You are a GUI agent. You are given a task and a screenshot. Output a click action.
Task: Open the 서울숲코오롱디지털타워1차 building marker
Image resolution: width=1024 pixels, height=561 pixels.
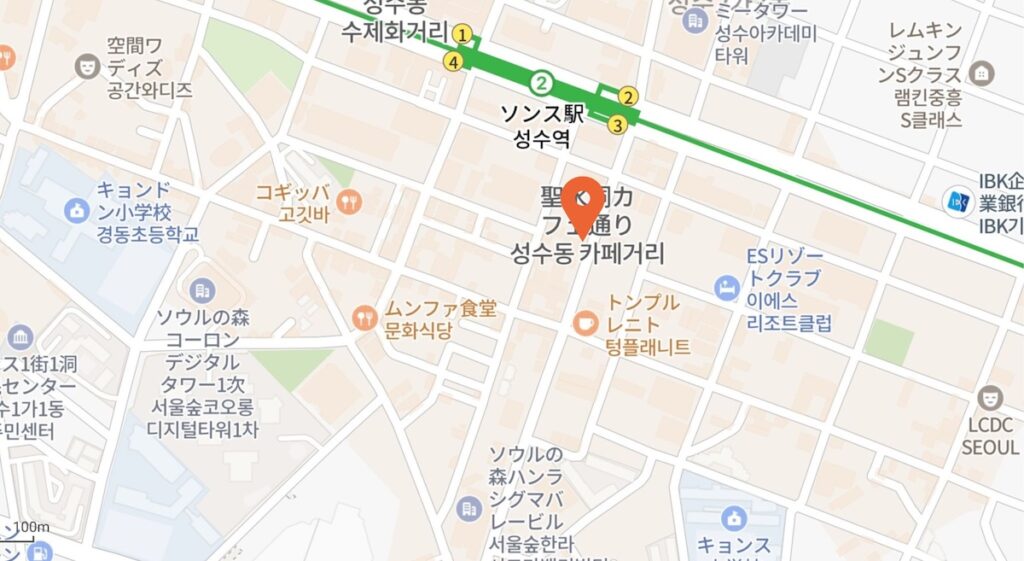click(x=201, y=291)
